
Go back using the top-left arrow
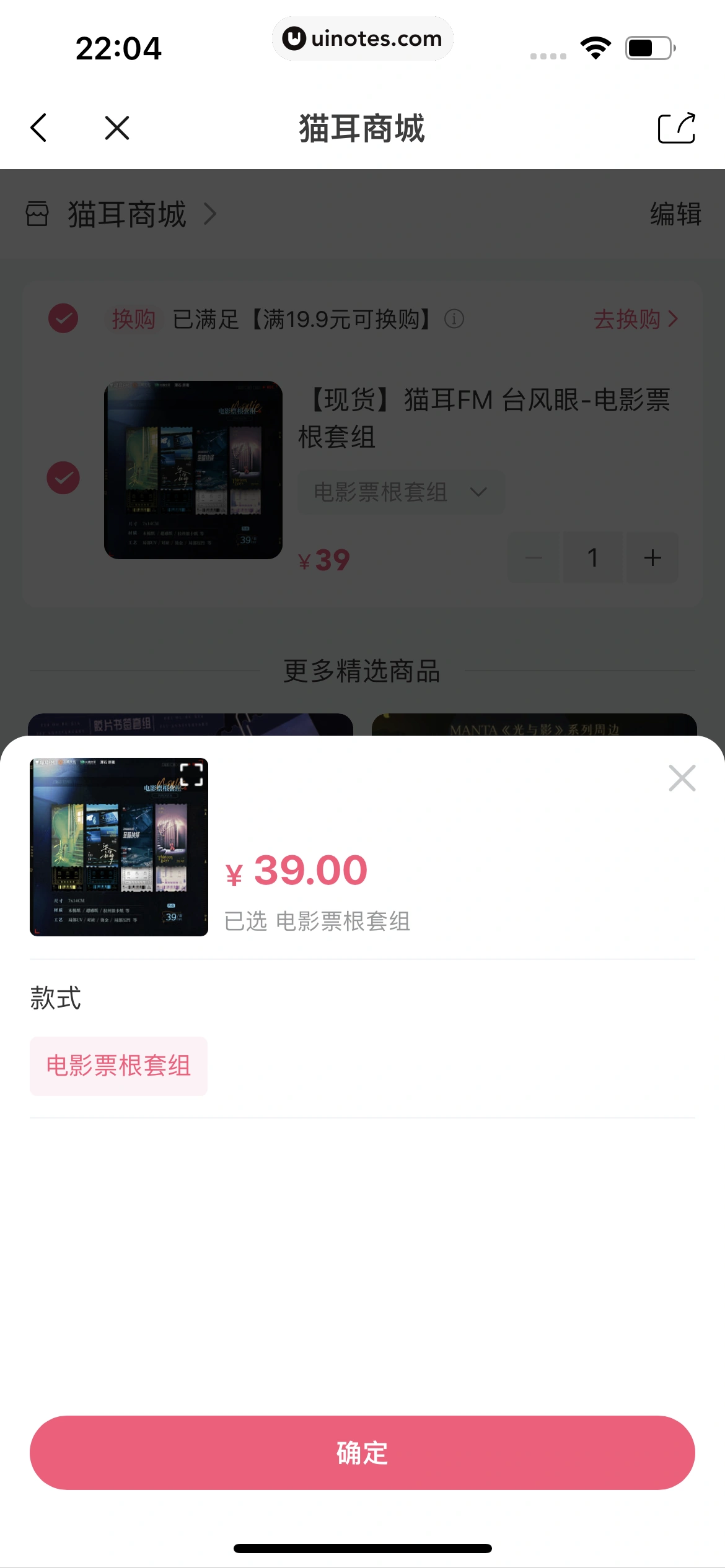(39, 128)
